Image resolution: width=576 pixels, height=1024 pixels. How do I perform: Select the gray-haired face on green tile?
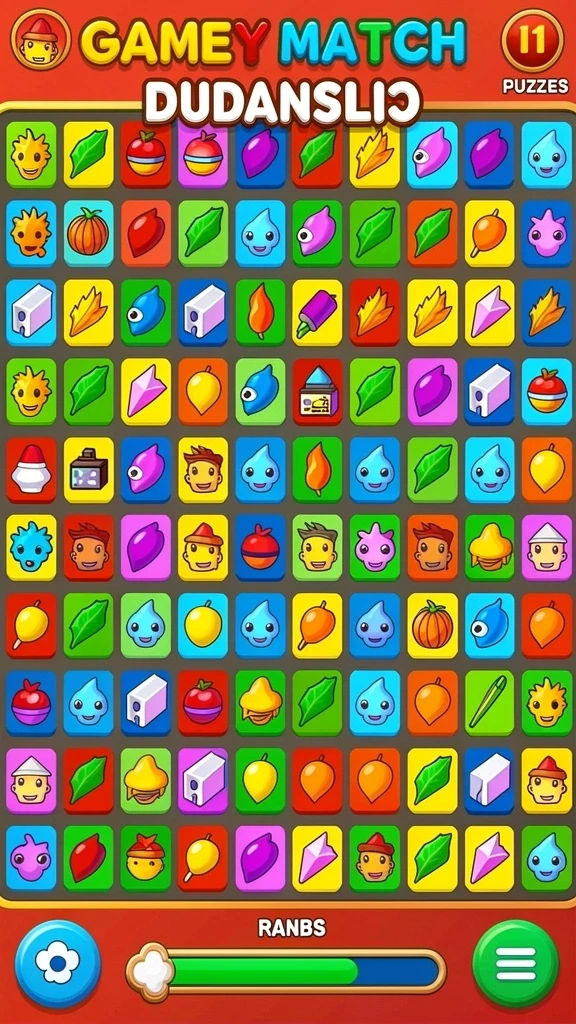(317, 547)
